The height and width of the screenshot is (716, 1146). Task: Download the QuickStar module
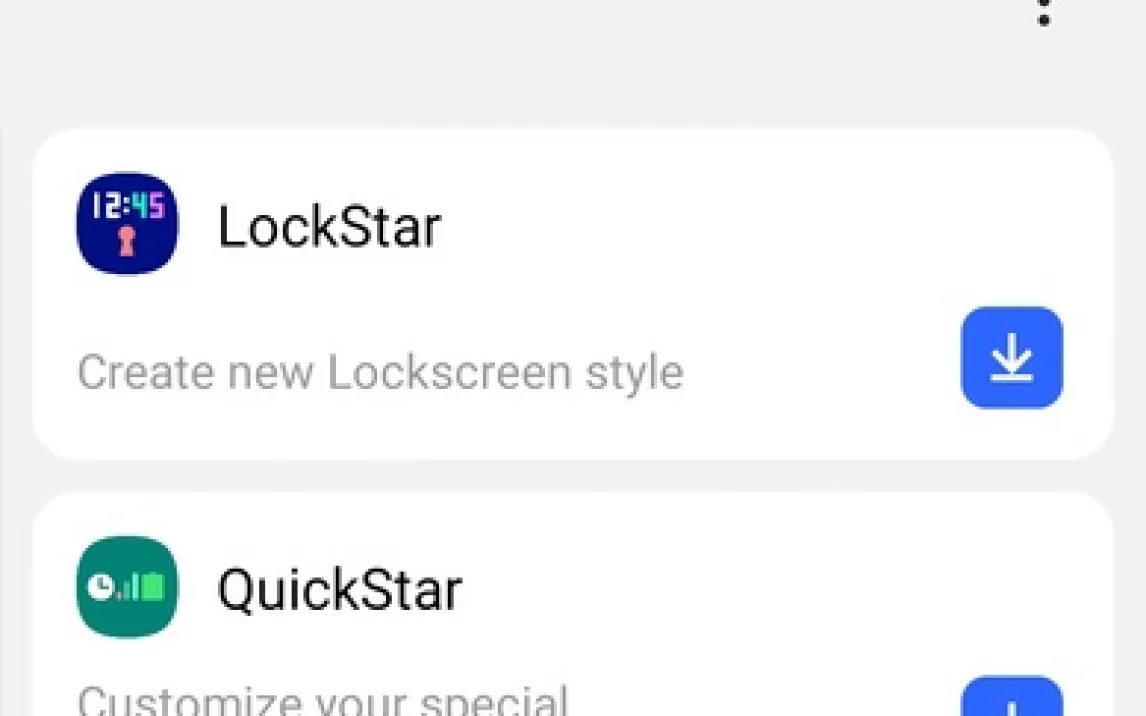coord(1011,698)
